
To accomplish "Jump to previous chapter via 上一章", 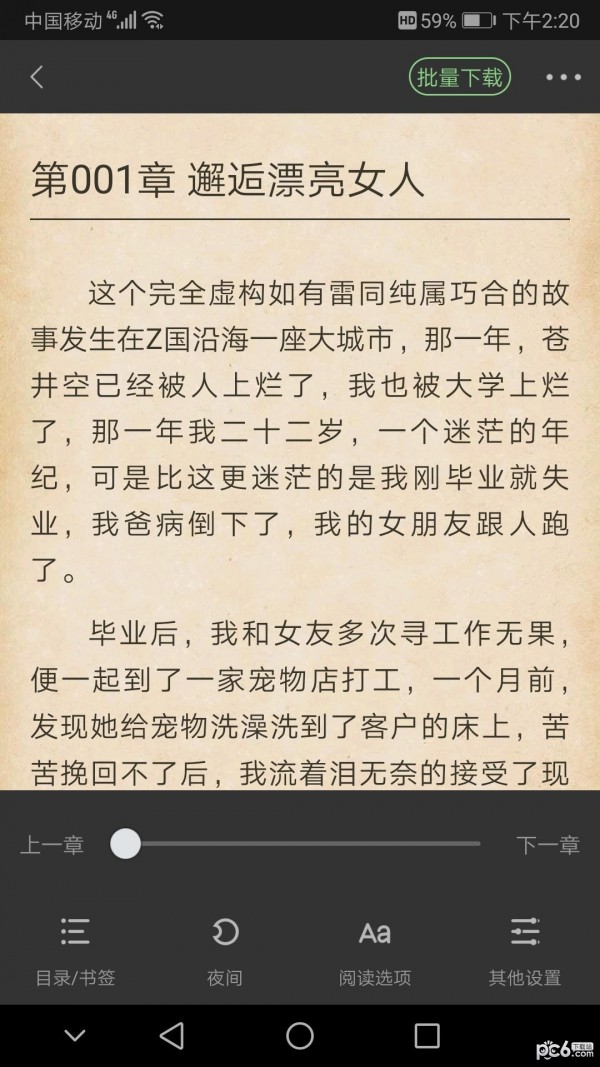I will point(52,845).
